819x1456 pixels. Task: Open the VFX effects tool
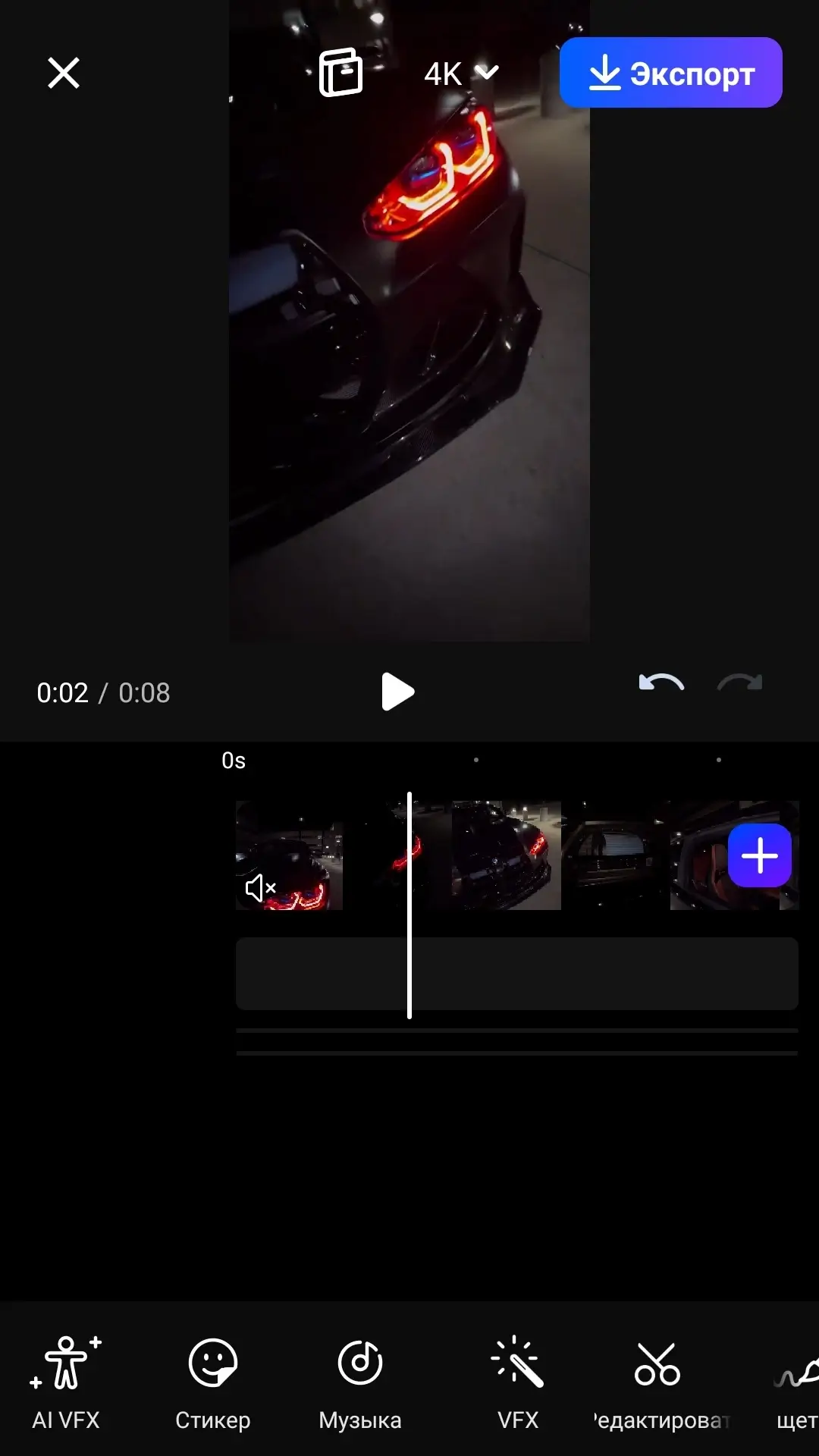(518, 1383)
